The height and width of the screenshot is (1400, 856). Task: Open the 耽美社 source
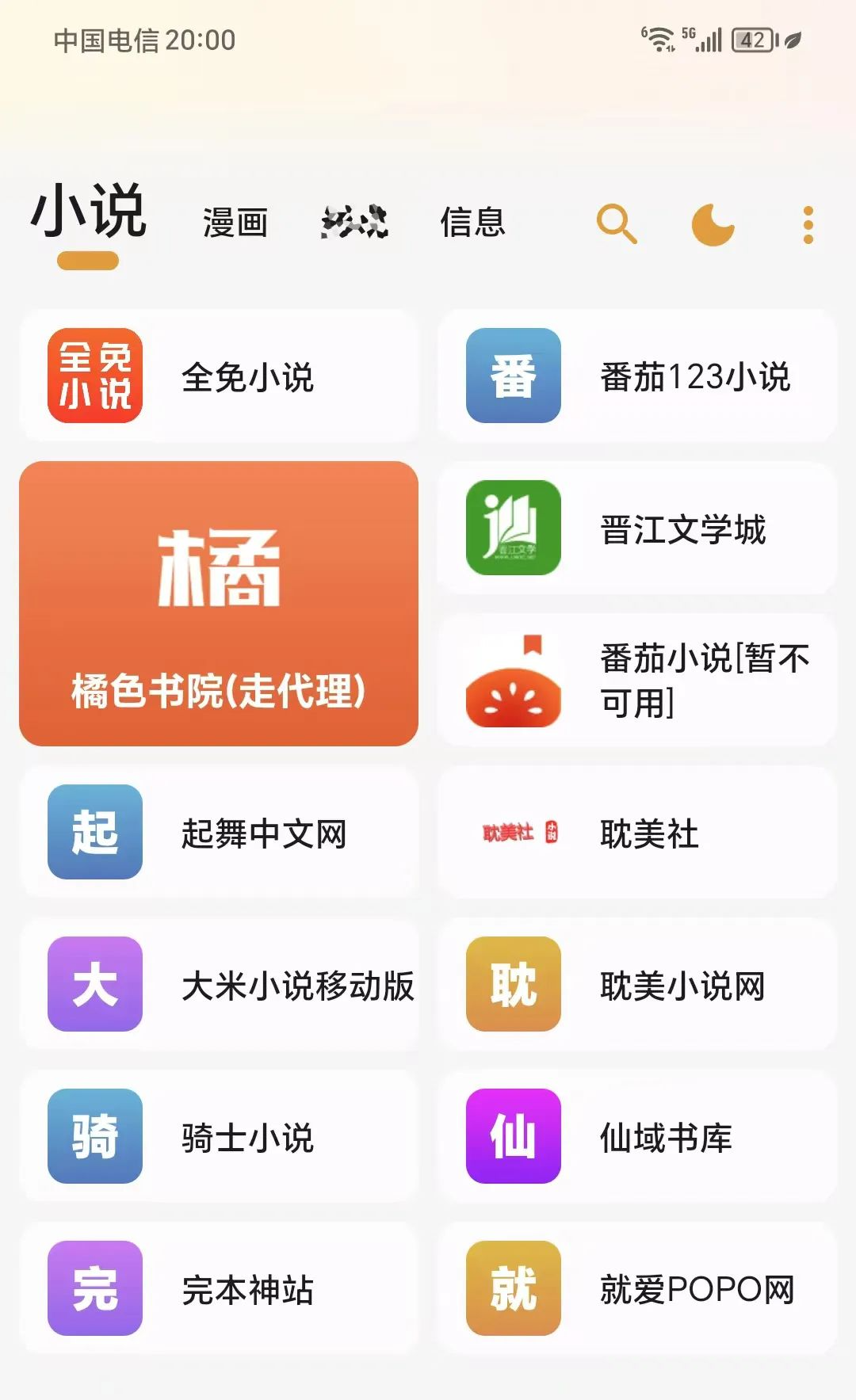[x=637, y=832]
